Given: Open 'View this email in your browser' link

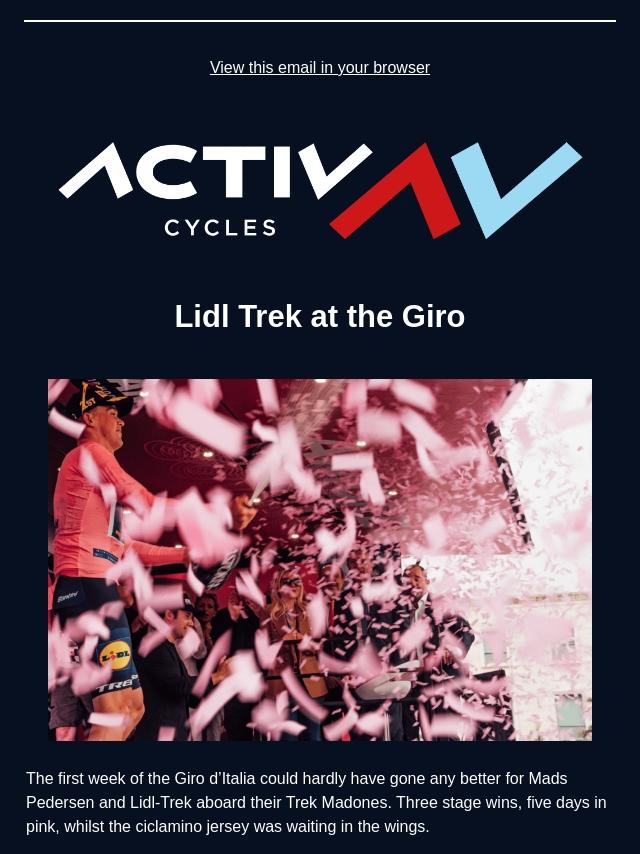Looking at the screenshot, I should 319,68.
